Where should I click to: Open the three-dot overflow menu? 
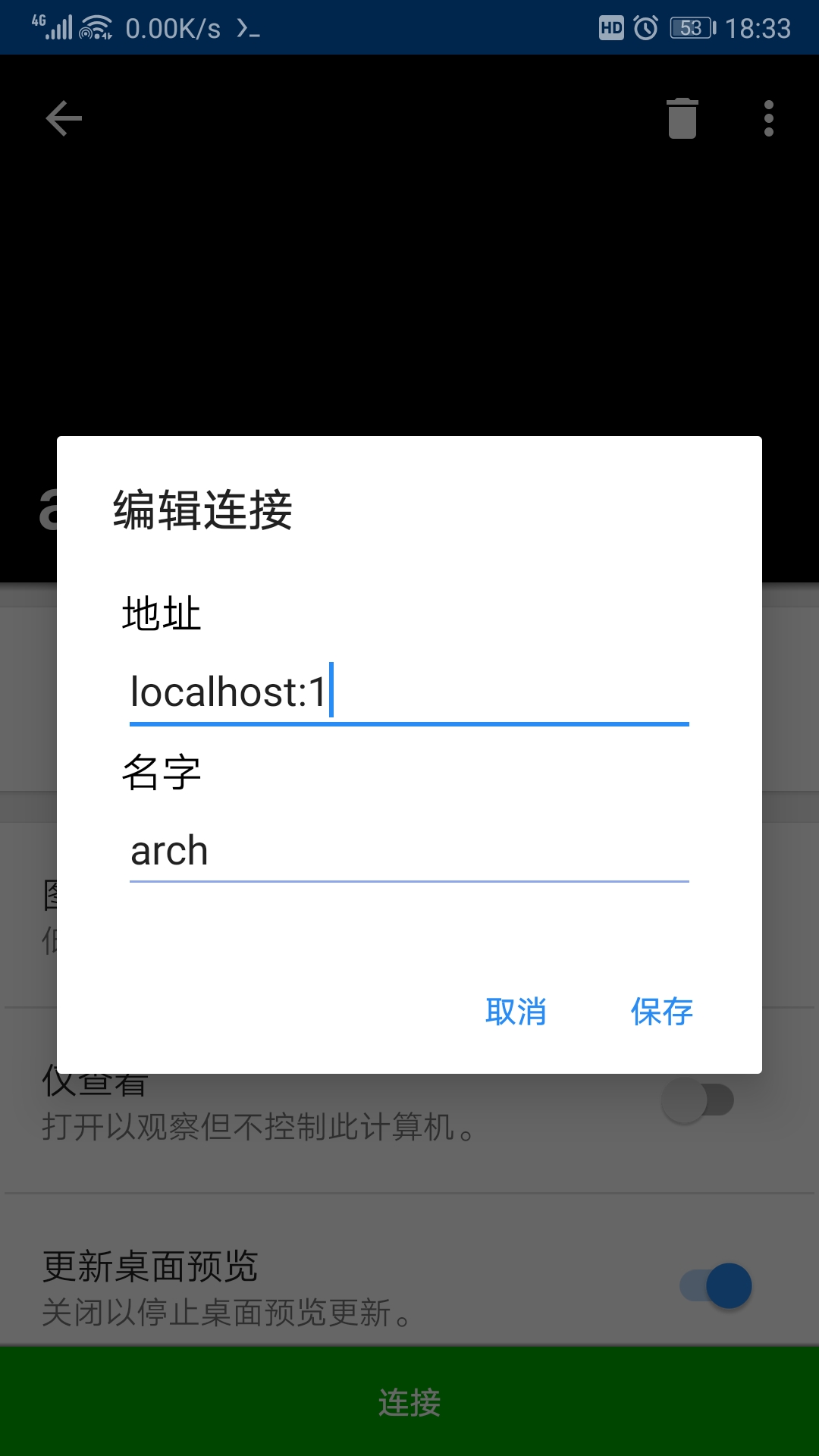coord(768,119)
